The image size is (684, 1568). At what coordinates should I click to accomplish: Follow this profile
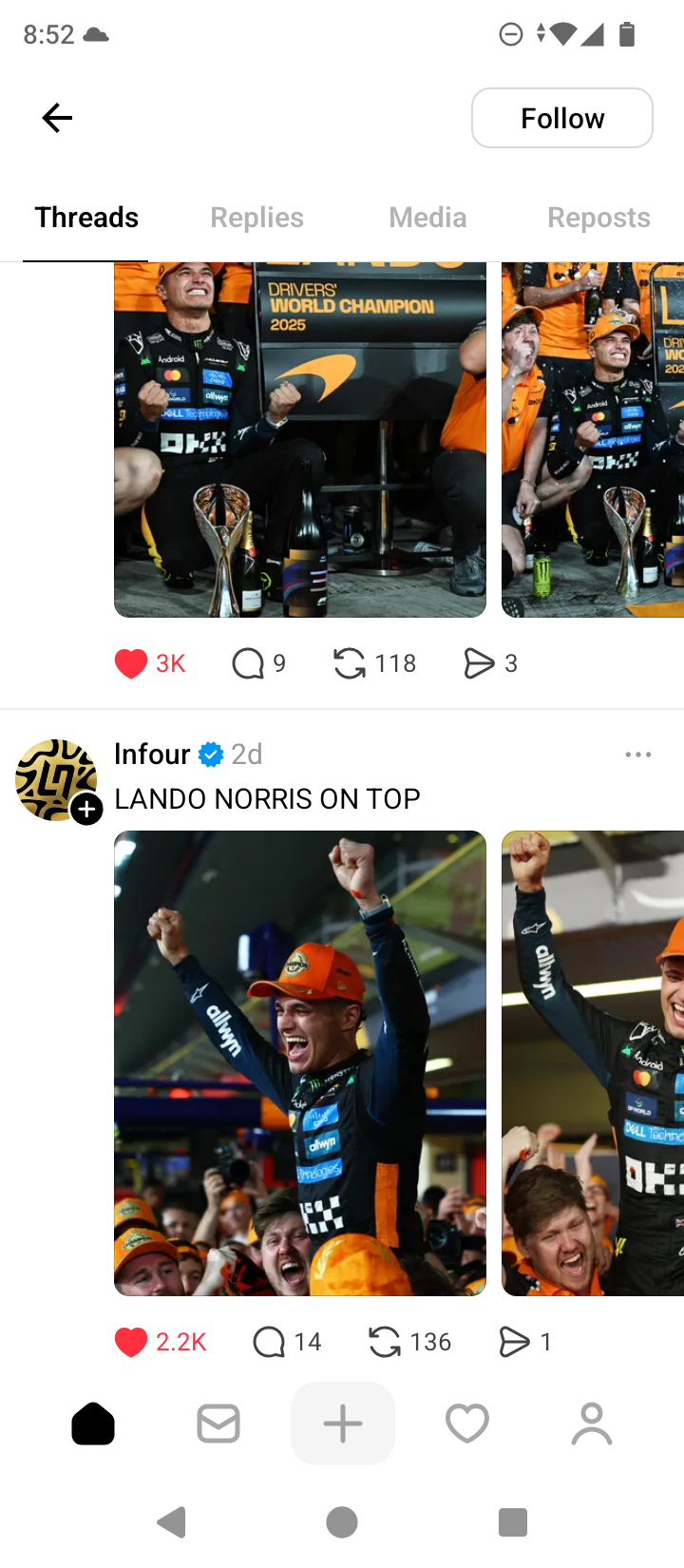pos(561,118)
